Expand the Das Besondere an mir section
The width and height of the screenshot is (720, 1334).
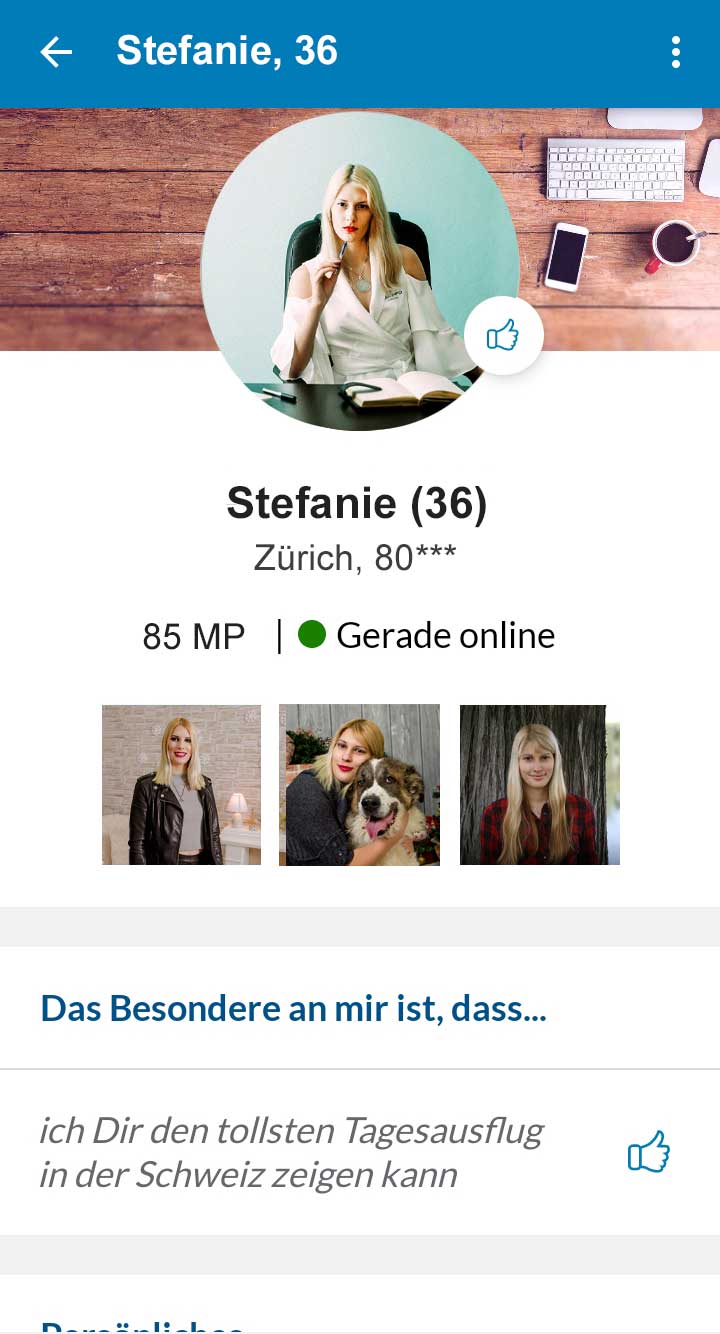pyautogui.click(x=292, y=1008)
